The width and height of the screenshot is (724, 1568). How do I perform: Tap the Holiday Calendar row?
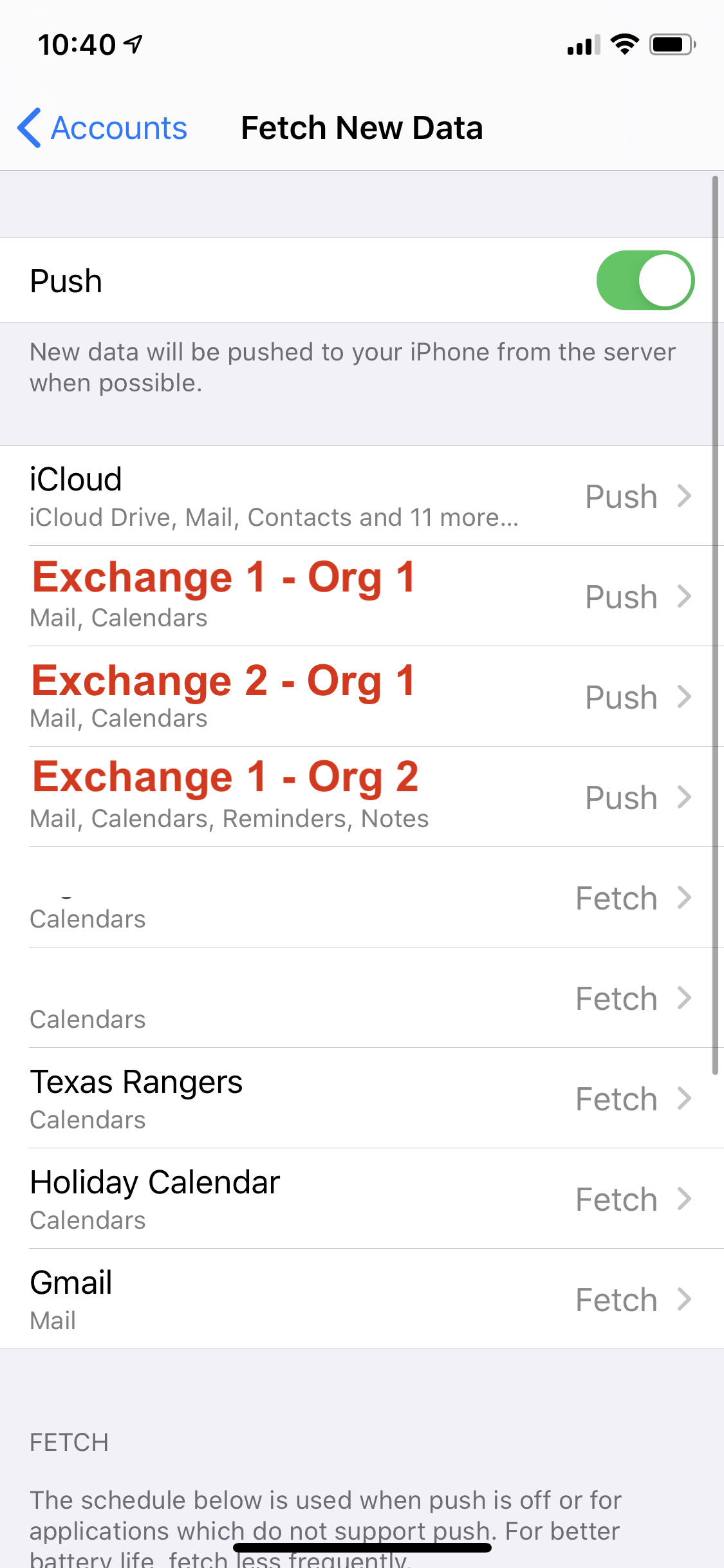coord(360,1199)
